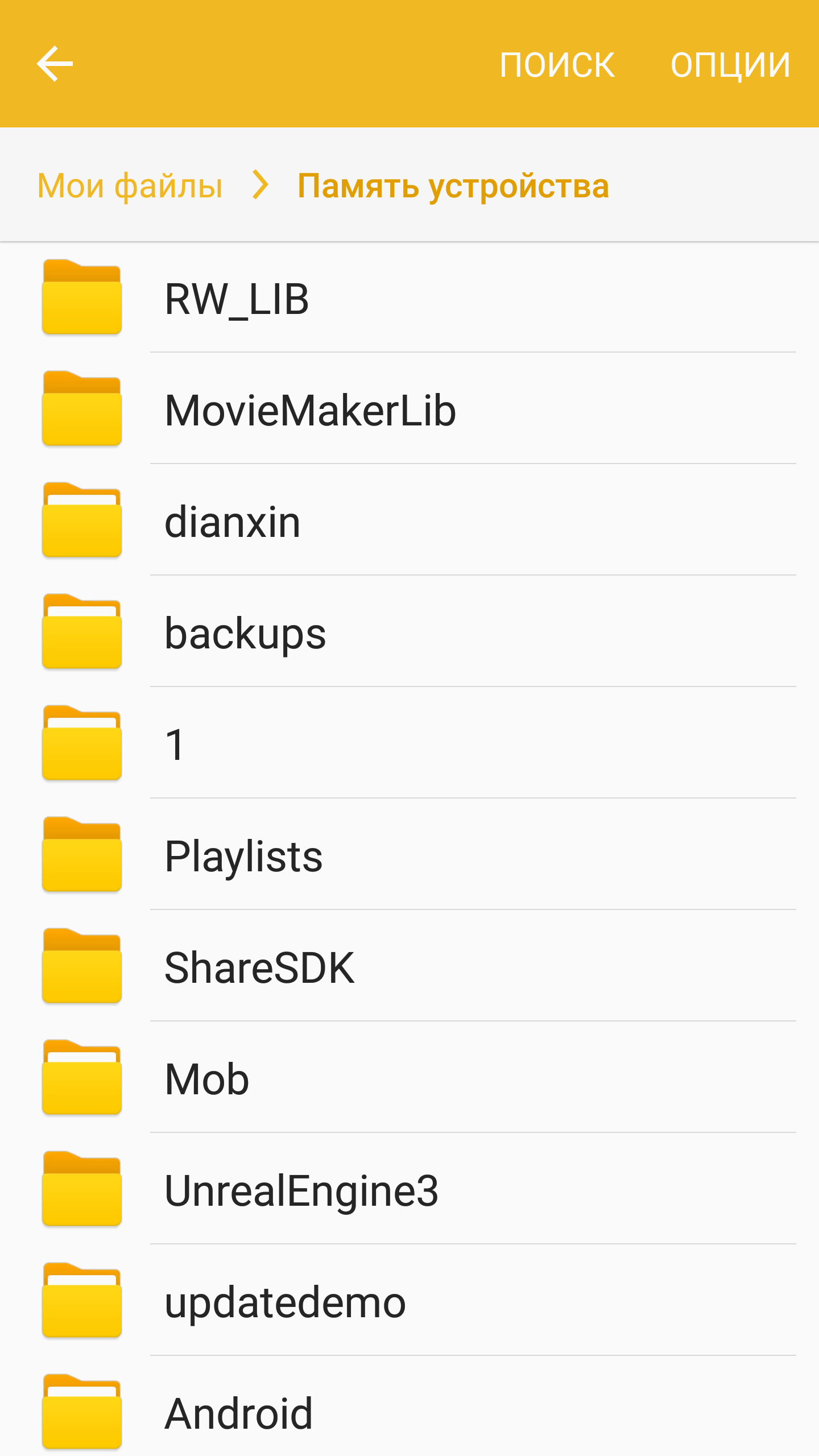
Task: Open the ОПЦИИ menu
Action: (x=730, y=65)
